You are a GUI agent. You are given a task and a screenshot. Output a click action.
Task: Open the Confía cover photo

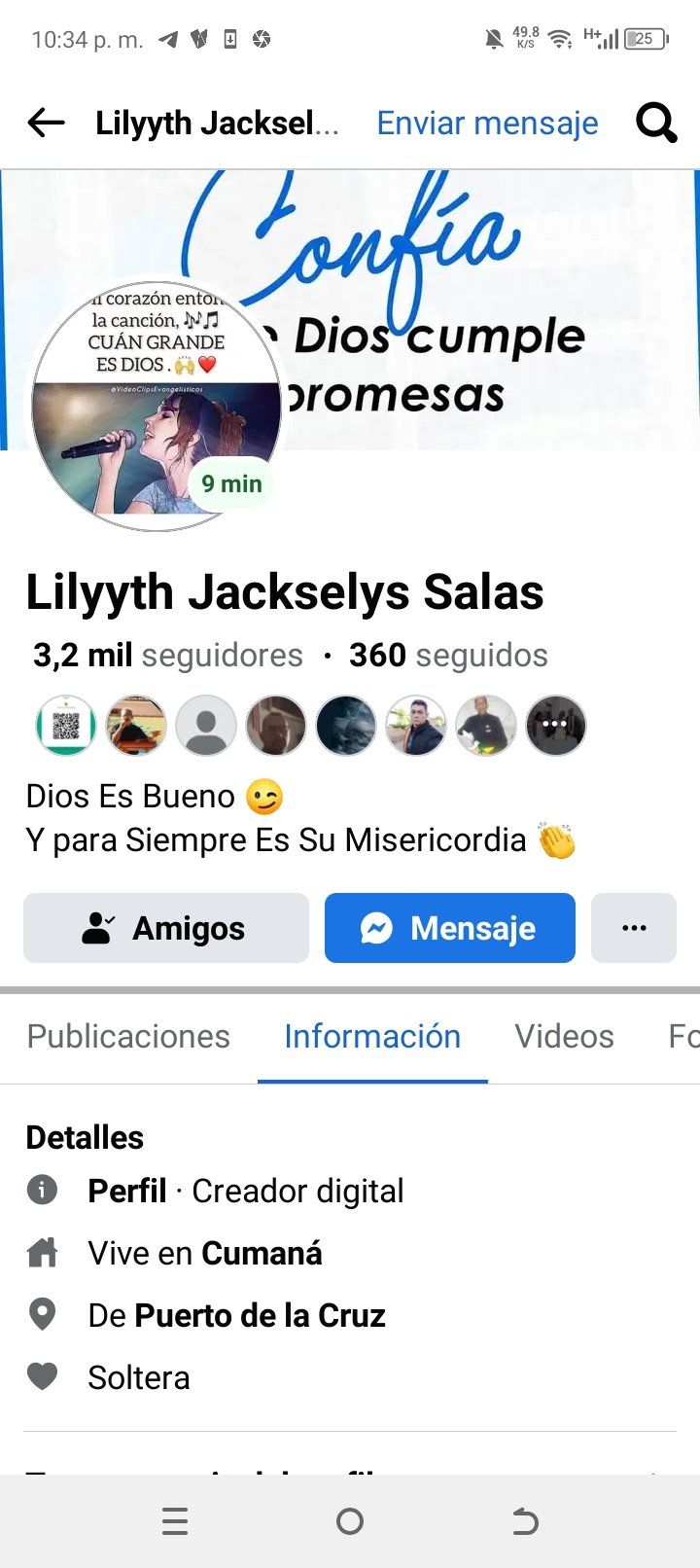tap(486, 292)
